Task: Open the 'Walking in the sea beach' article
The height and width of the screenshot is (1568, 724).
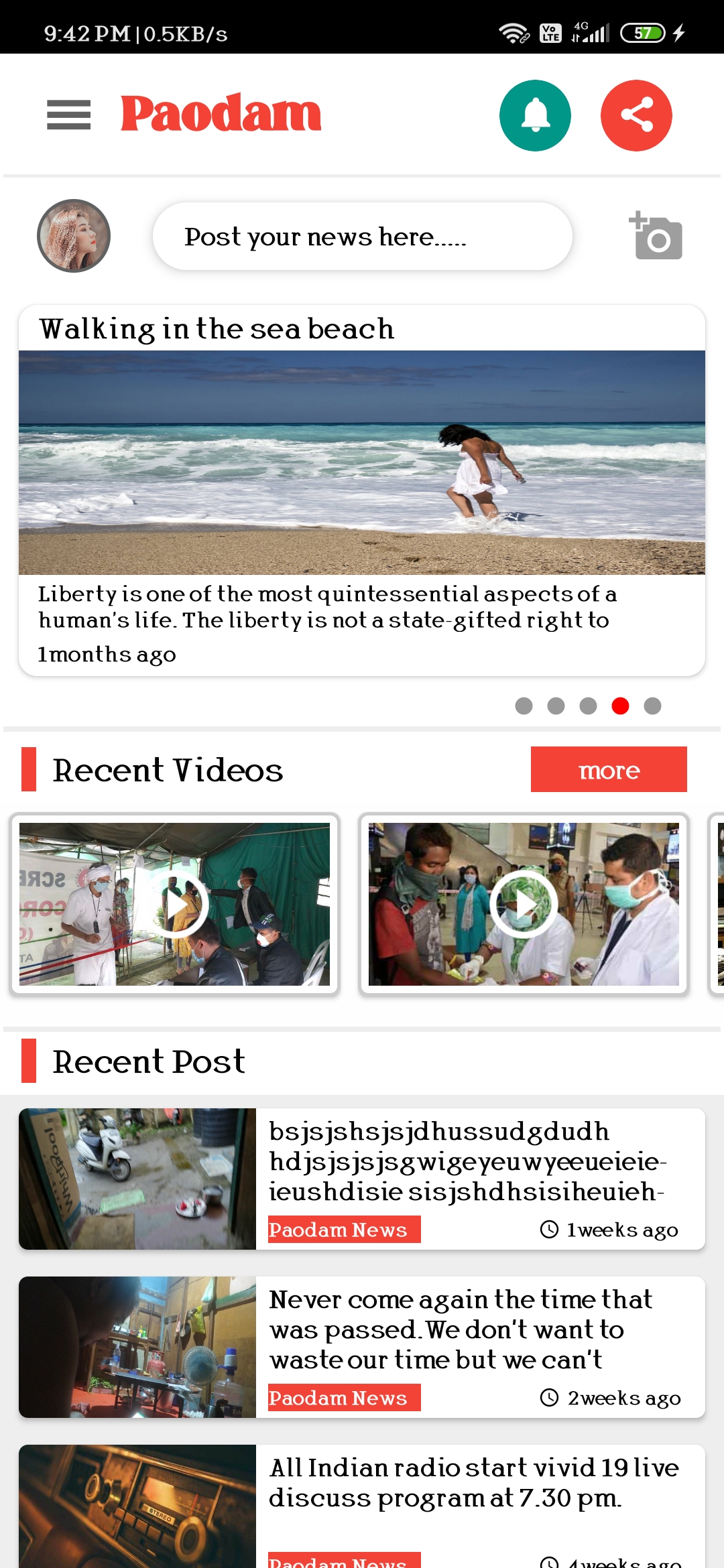Action: click(x=362, y=462)
